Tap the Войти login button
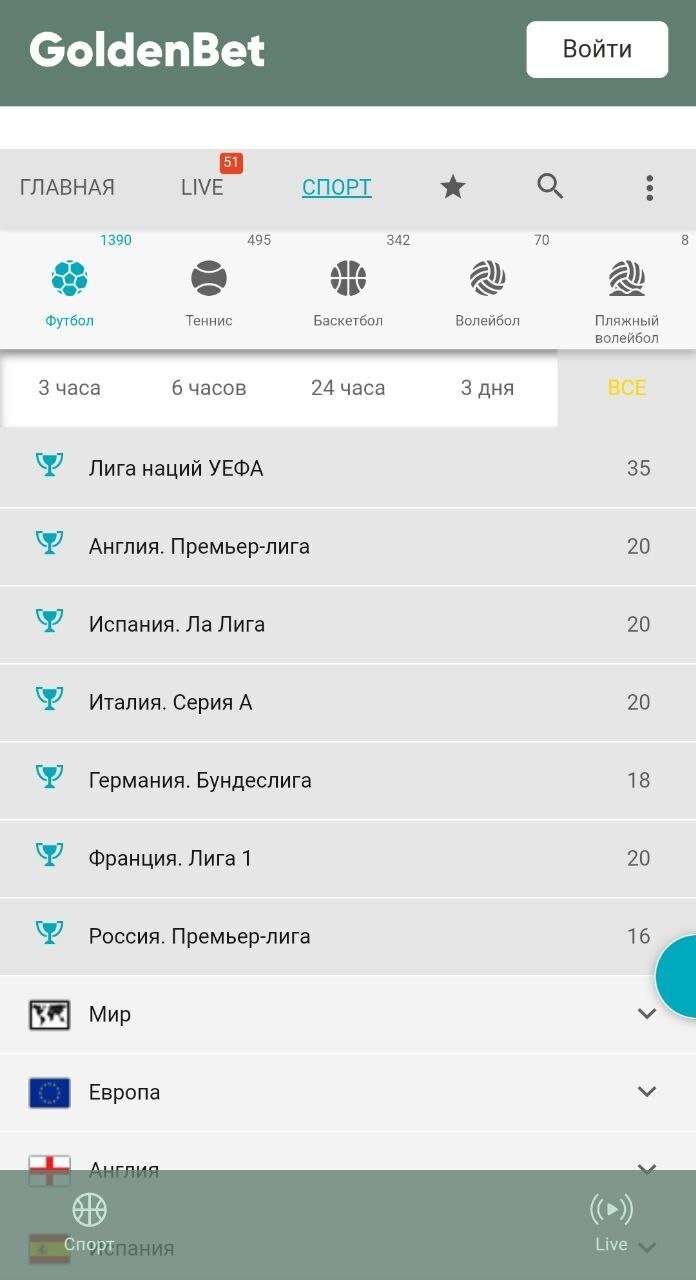 [597, 49]
